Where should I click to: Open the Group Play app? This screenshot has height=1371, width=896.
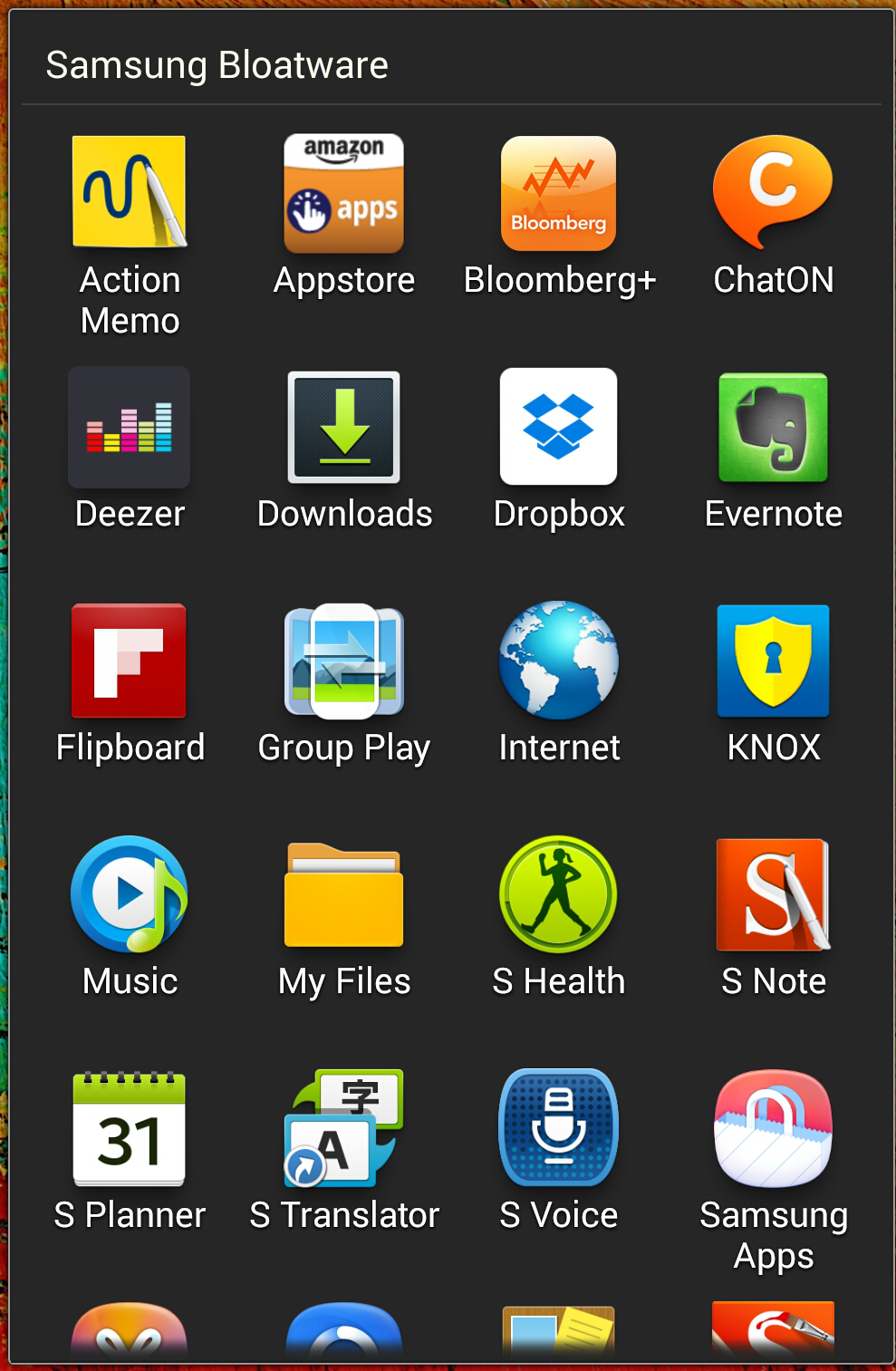(344, 661)
